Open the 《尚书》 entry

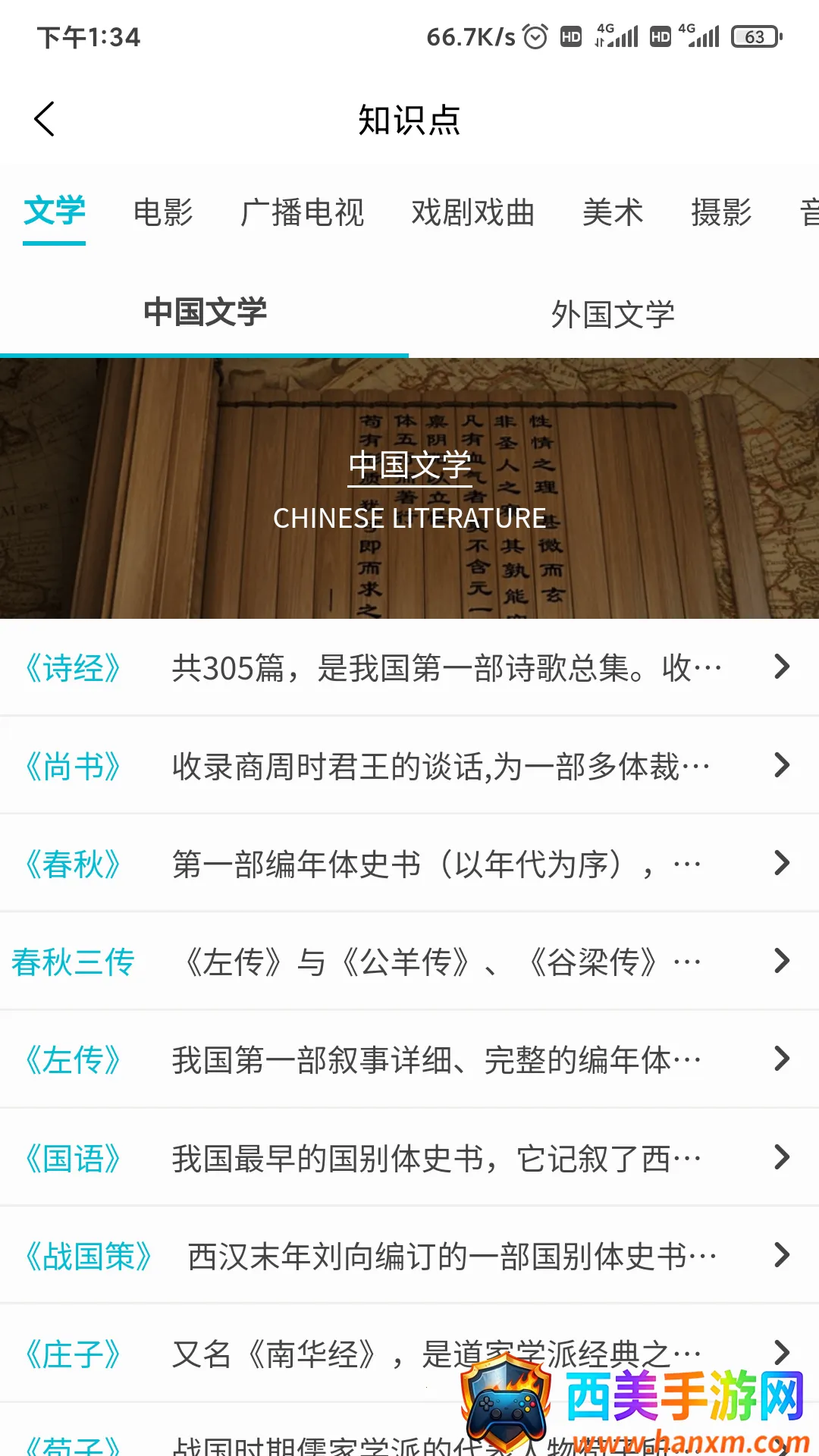409,766
